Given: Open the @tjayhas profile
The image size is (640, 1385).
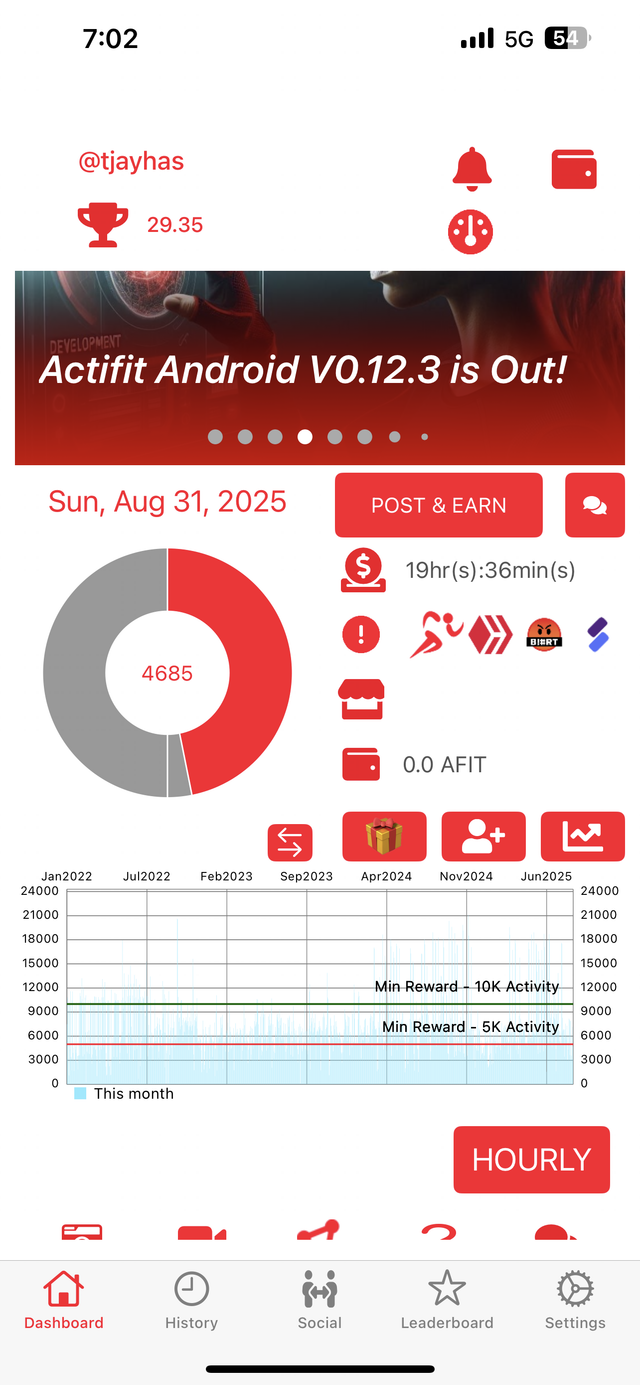Looking at the screenshot, I should pyautogui.click(x=131, y=162).
